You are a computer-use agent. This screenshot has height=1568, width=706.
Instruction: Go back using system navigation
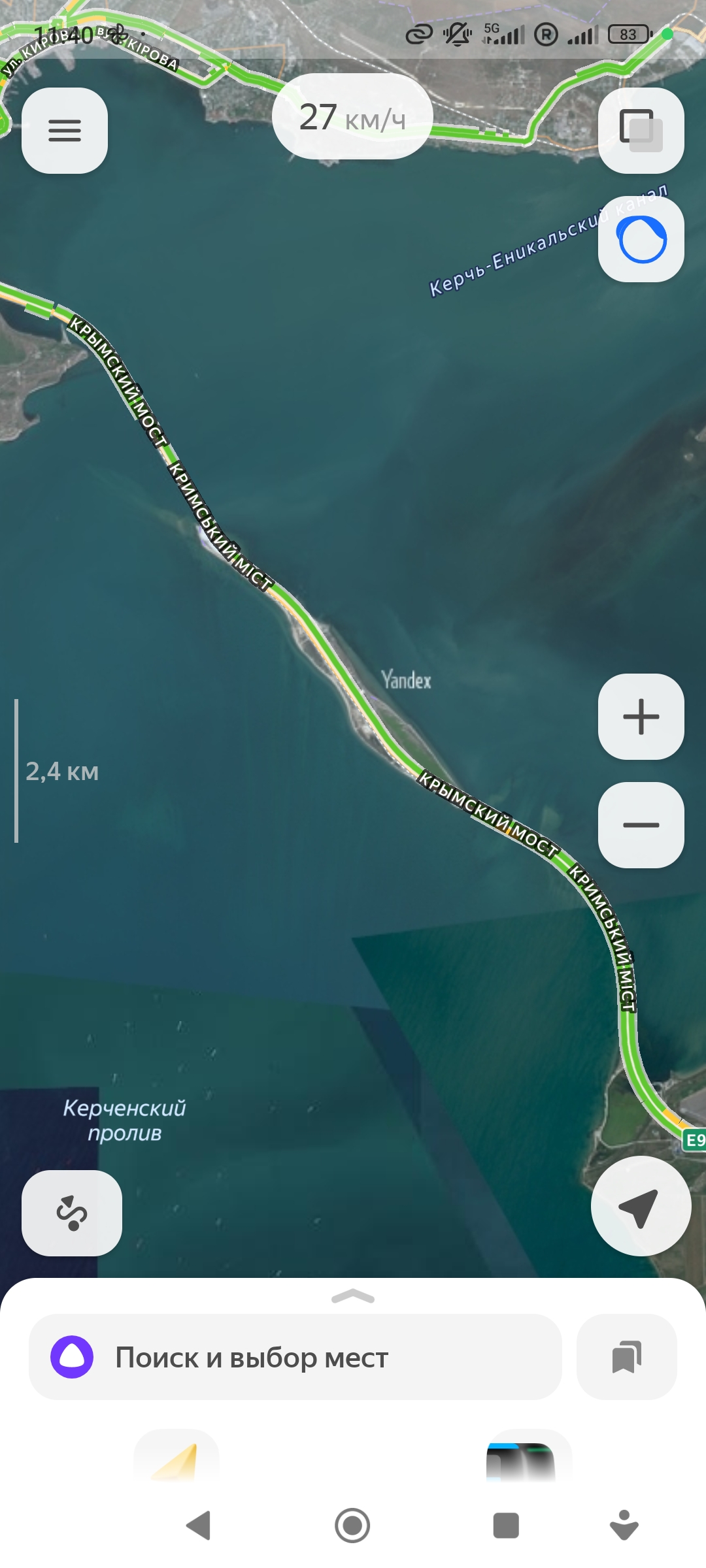pos(199,1526)
